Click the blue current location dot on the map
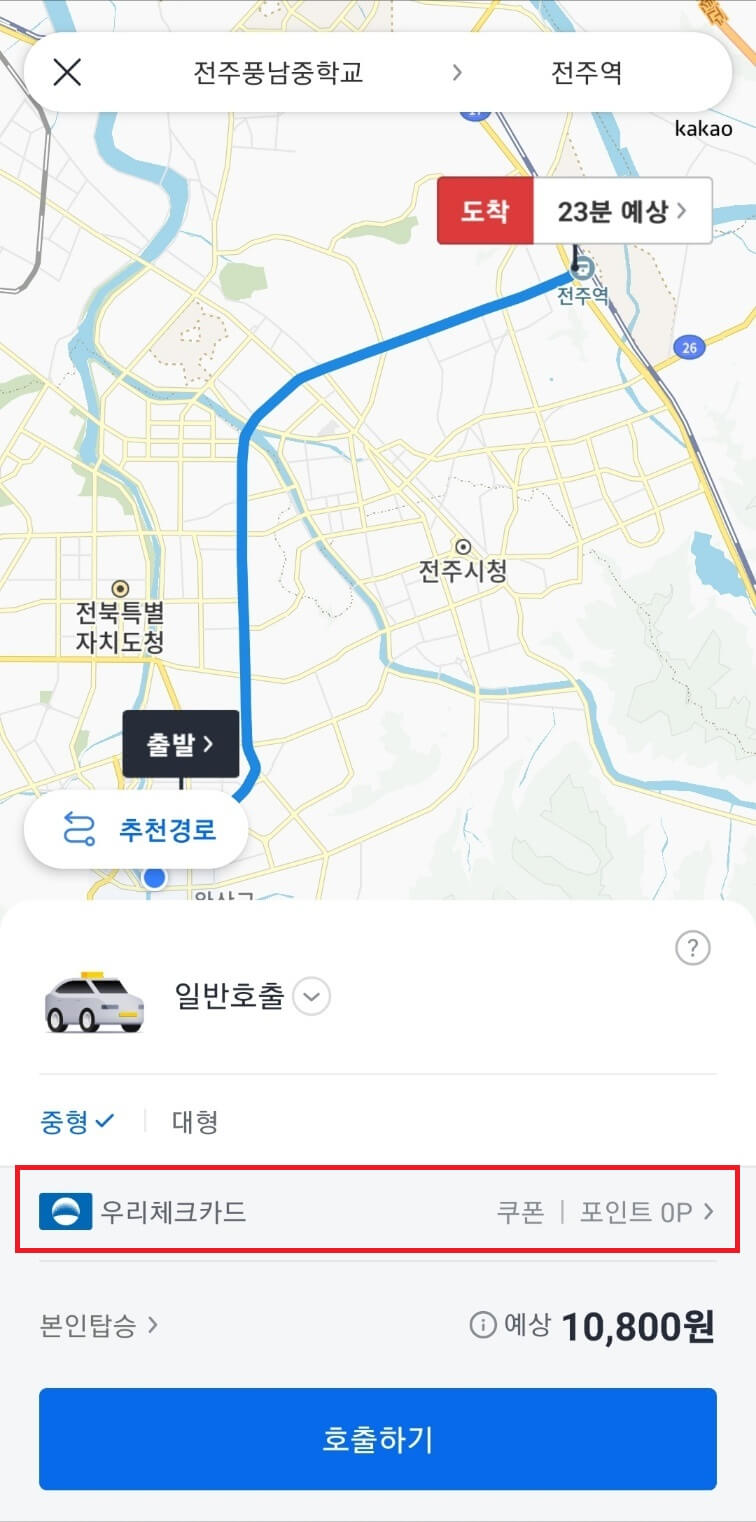The width and height of the screenshot is (756, 1522). pos(153,876)
